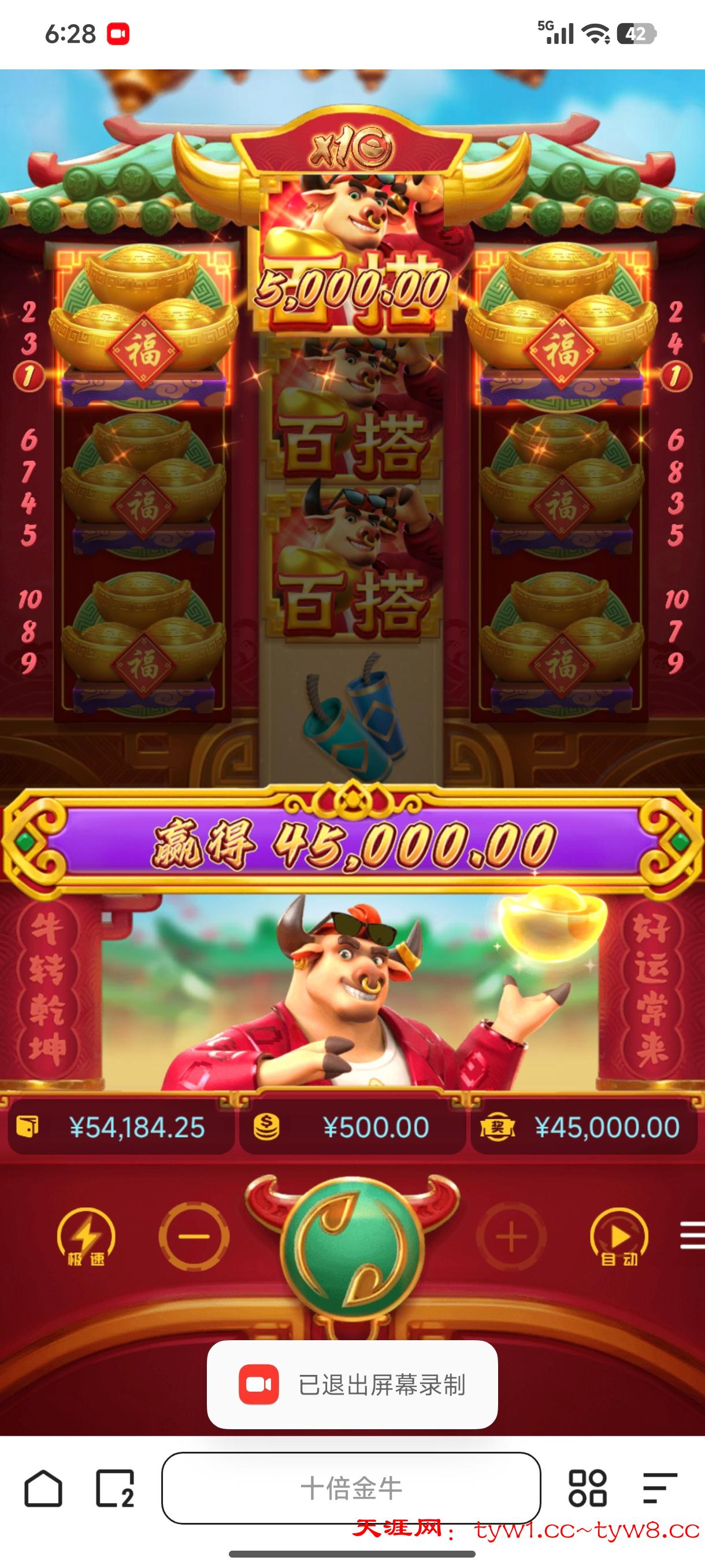
Task: Enable turbo spin mode (极速)
Action: coord(86,1237)
